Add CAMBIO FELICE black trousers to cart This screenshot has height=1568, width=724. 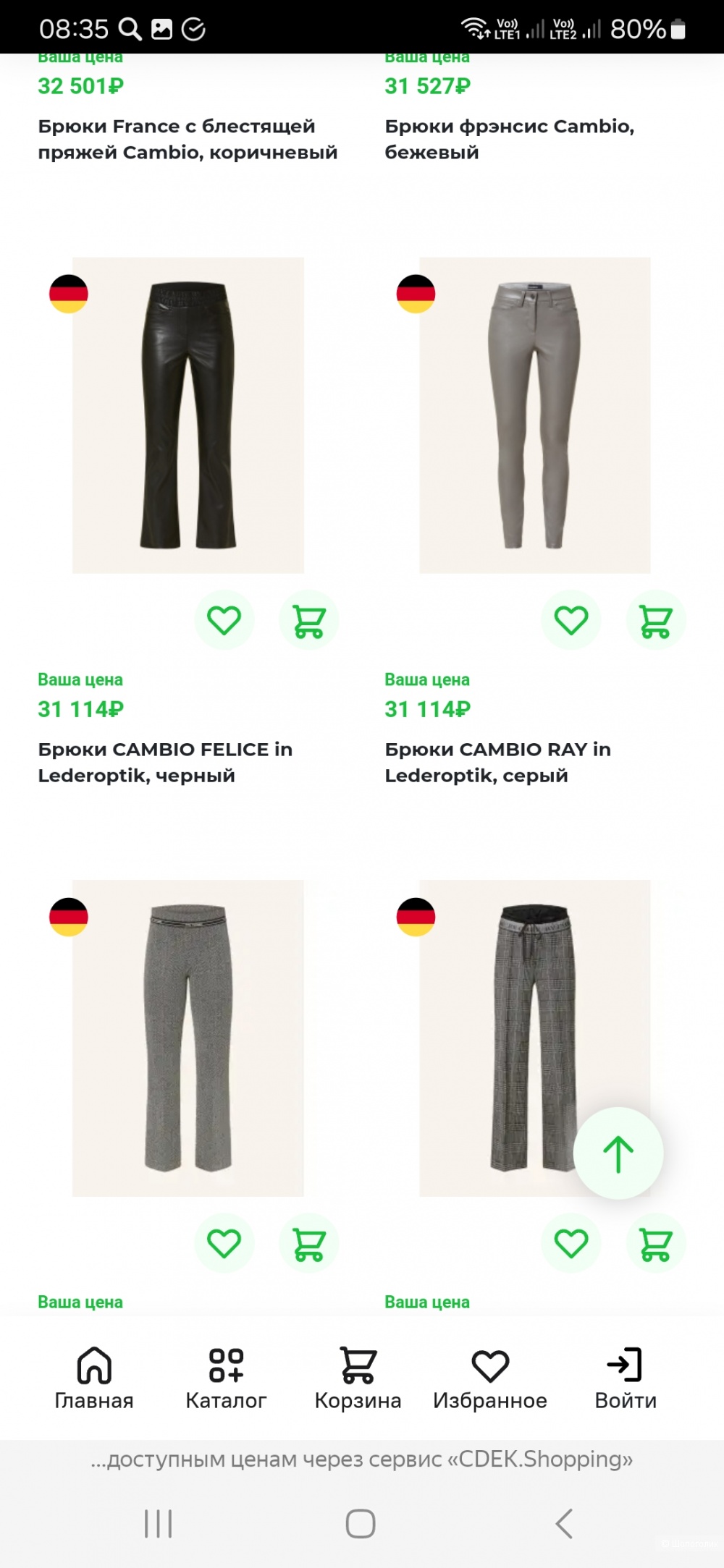click(309, 620)
